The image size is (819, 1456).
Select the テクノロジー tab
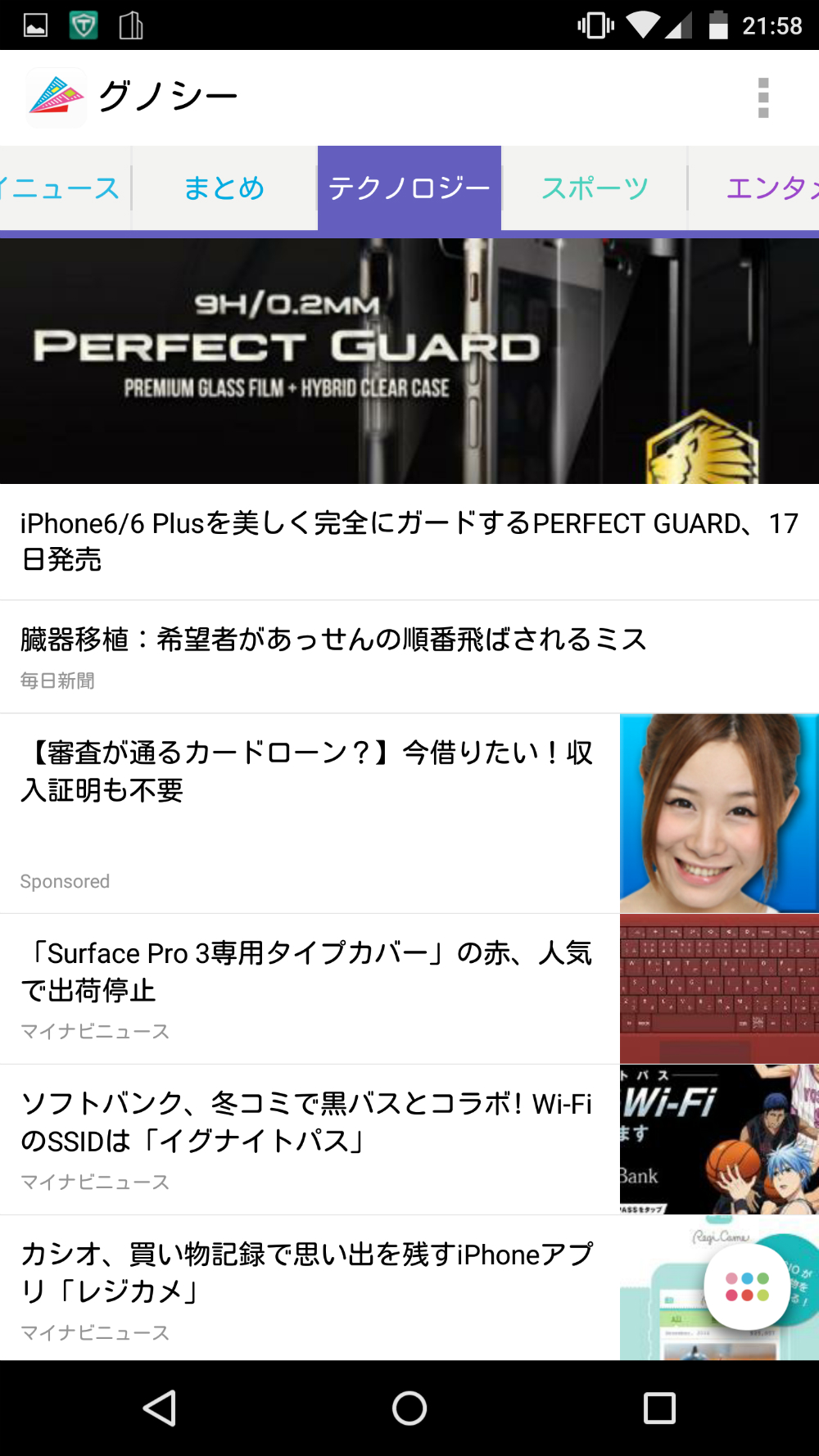[x=409, y=188]
